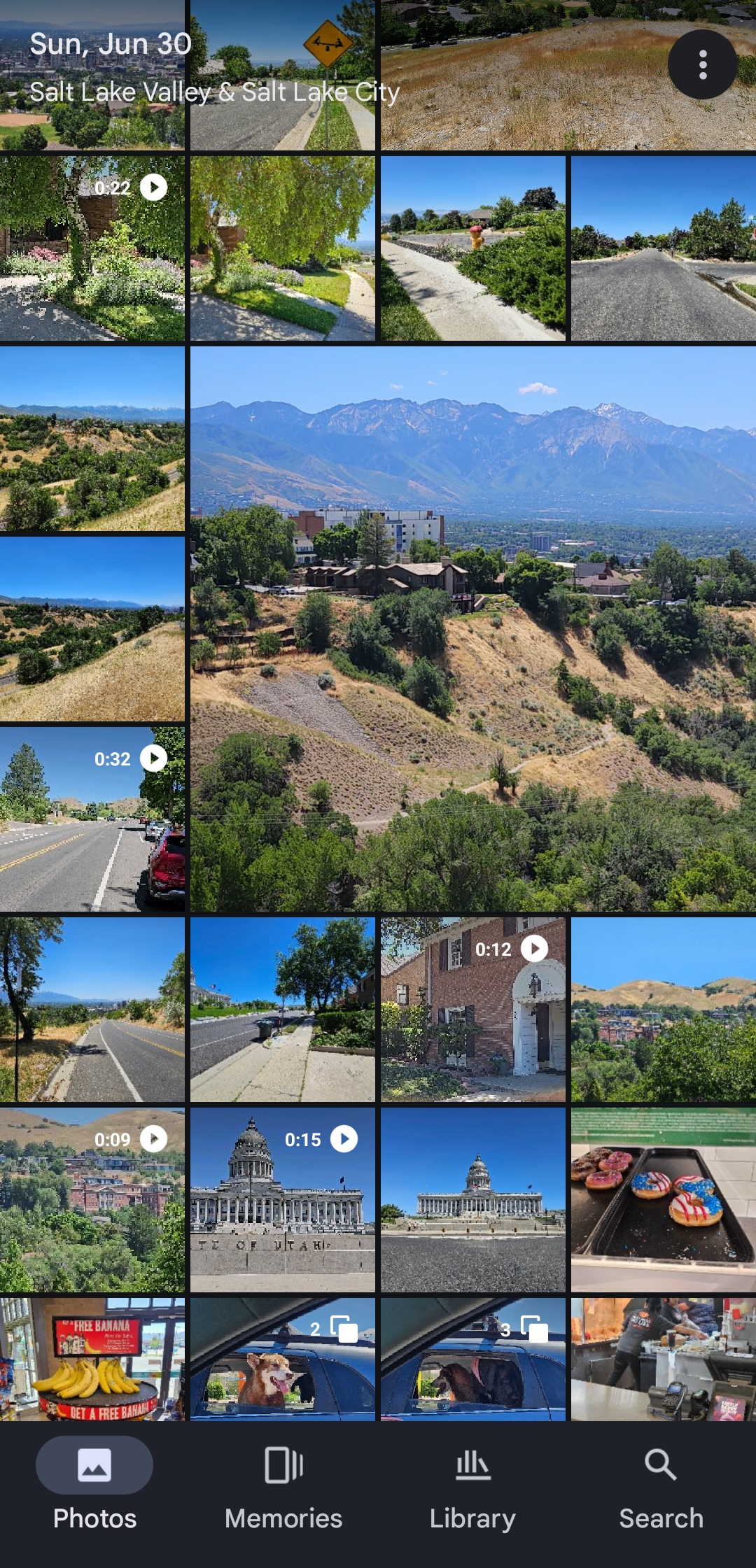Viewport: 756px width, 1568px height.
Task: Open the weeping tree sidewalk photo
Action: tap(282, 248)
